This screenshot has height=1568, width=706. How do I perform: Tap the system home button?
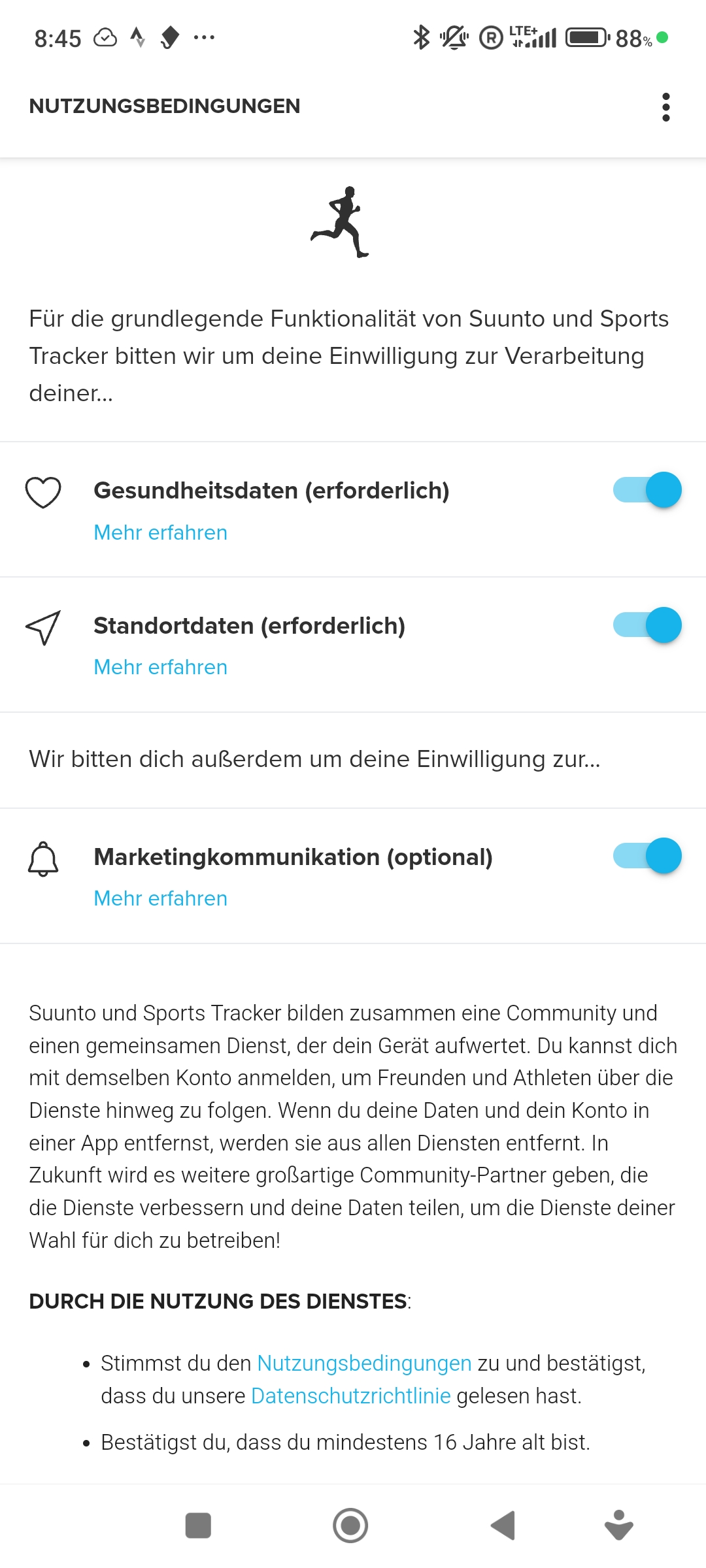pos(350,1526)
